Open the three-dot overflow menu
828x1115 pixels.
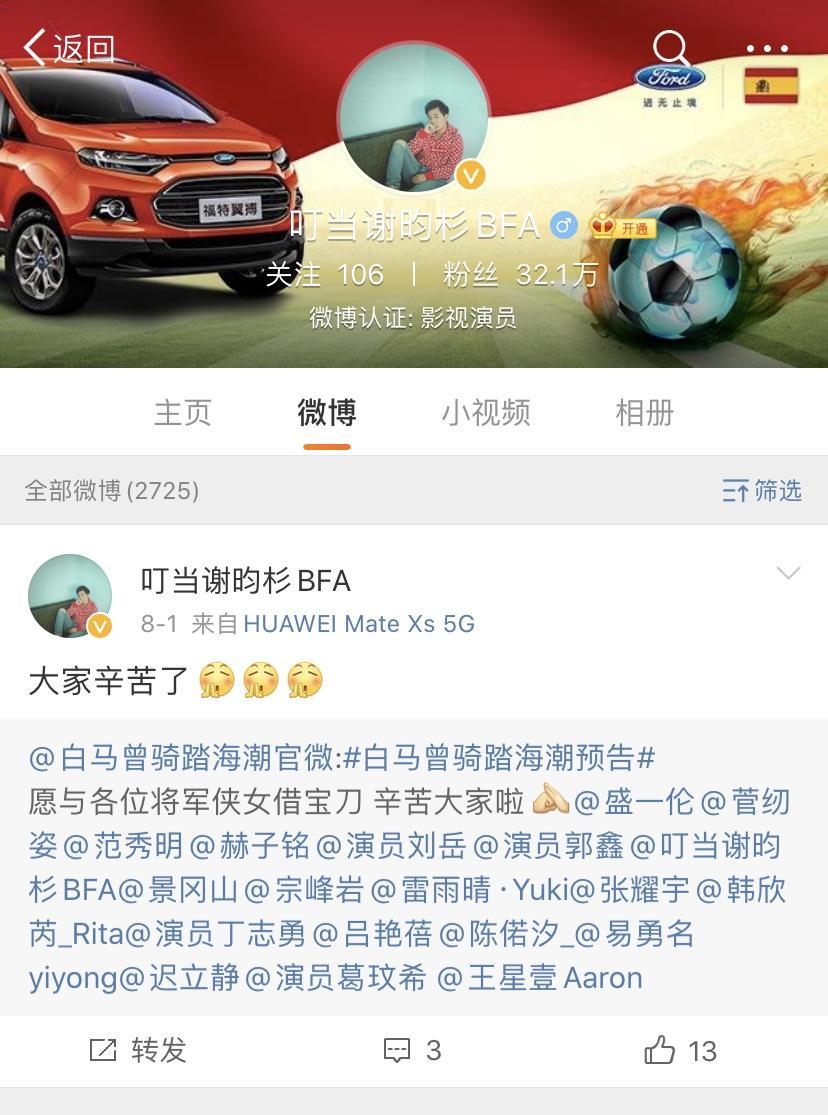[x=767, y=48]
